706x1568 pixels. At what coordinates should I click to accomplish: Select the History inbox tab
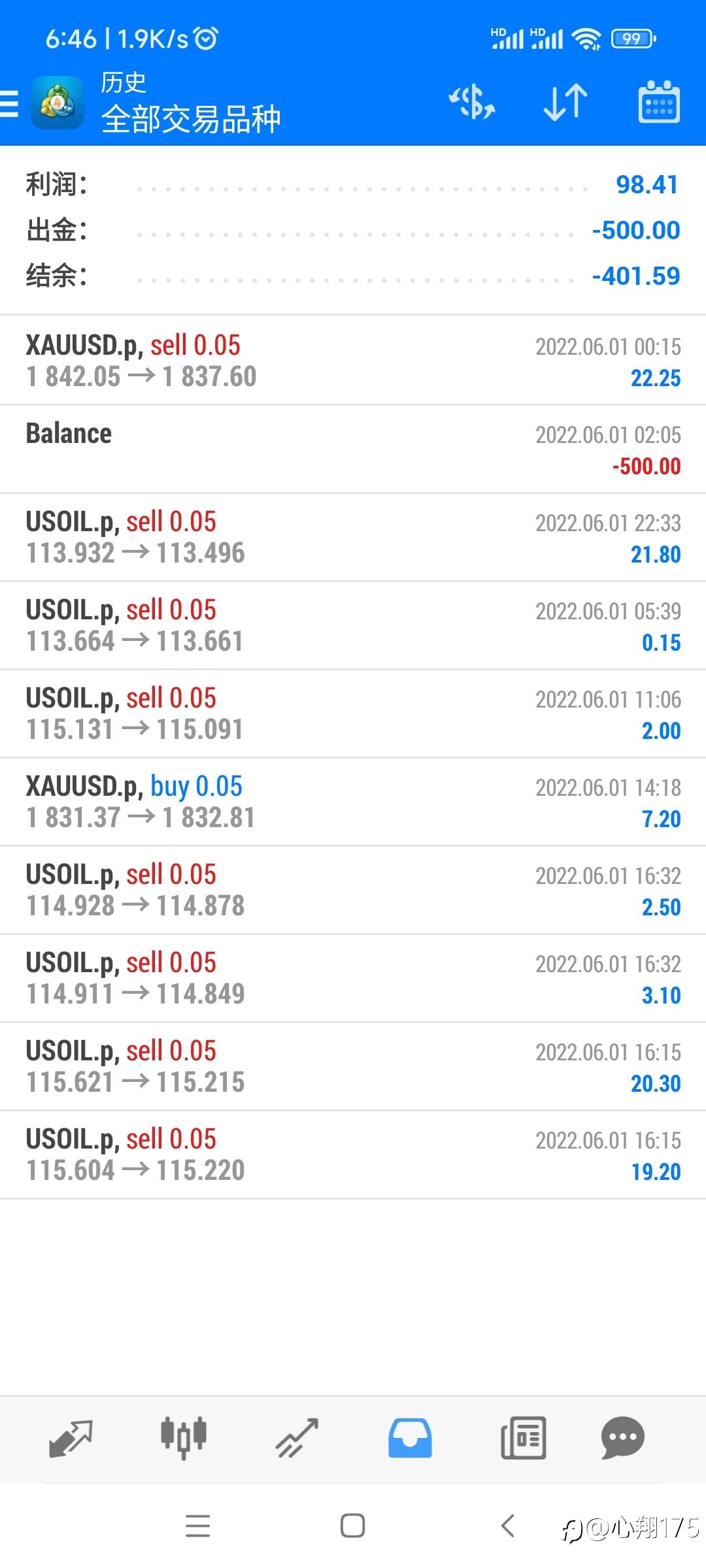point(410,1438)
